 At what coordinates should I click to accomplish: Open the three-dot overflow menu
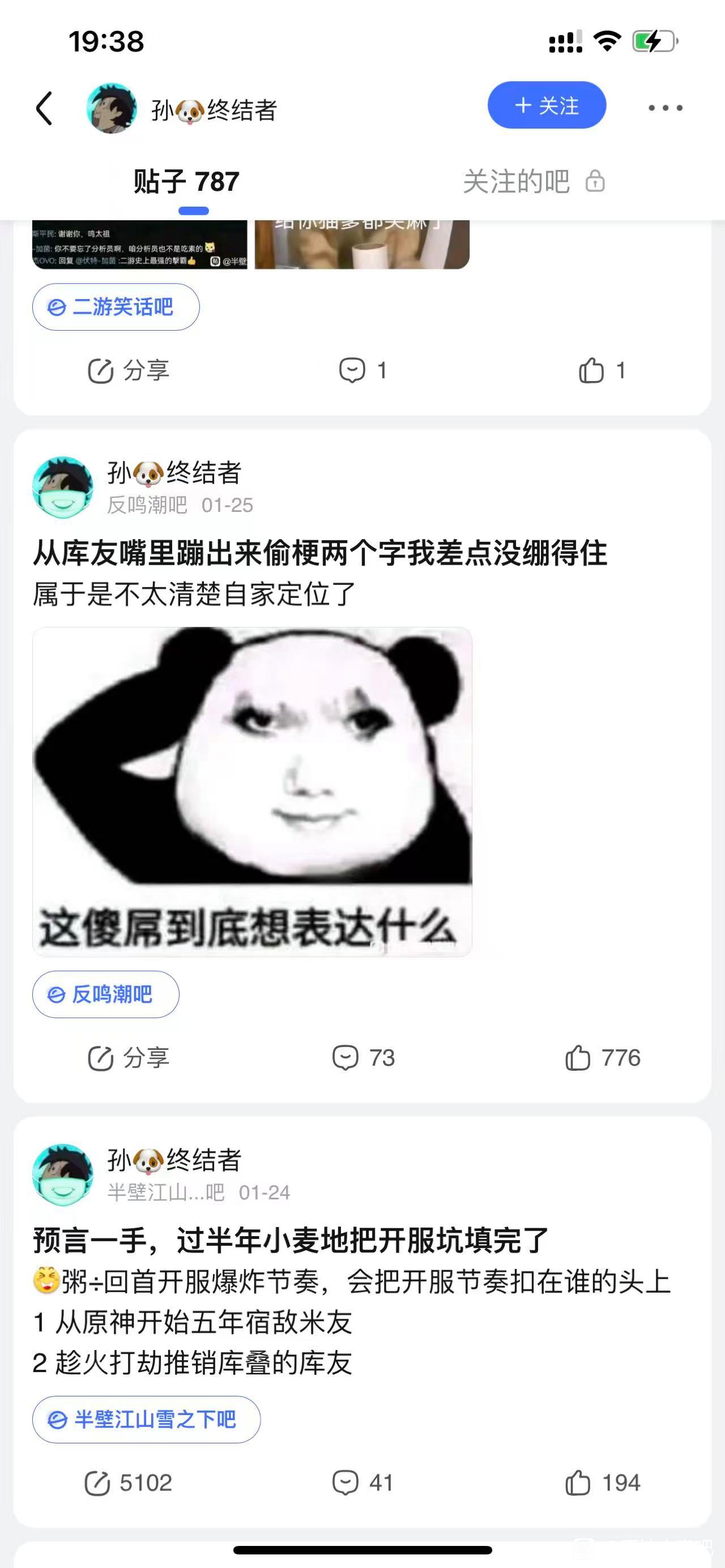tap(666, 108)
